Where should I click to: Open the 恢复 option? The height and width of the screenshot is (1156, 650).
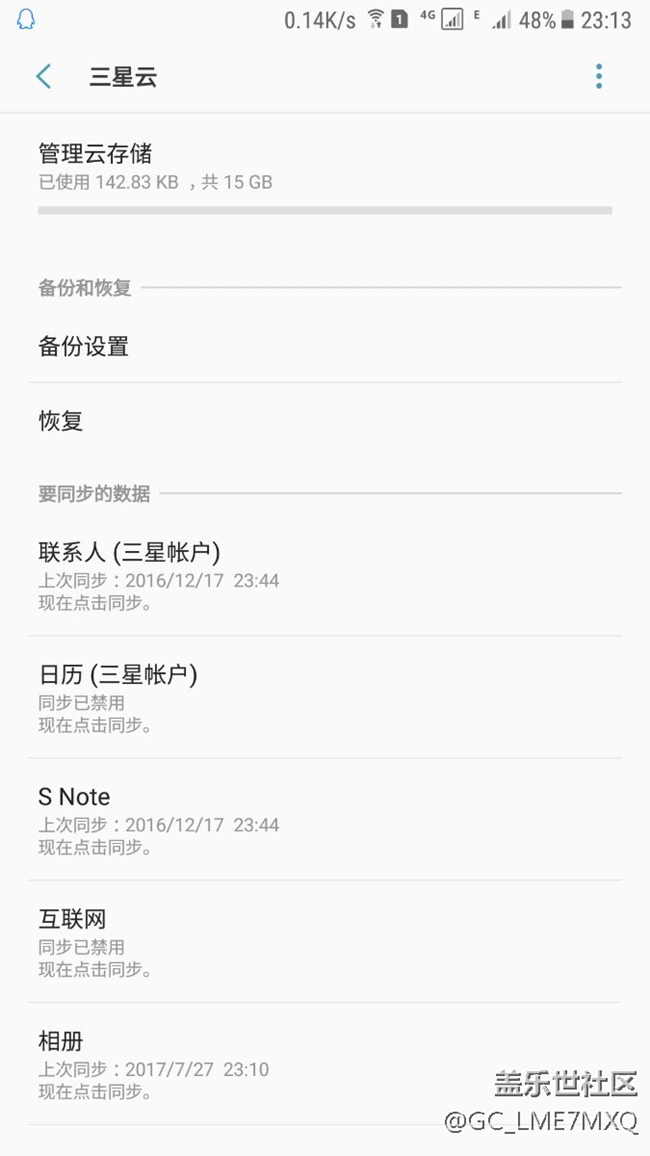click(325, 421)
